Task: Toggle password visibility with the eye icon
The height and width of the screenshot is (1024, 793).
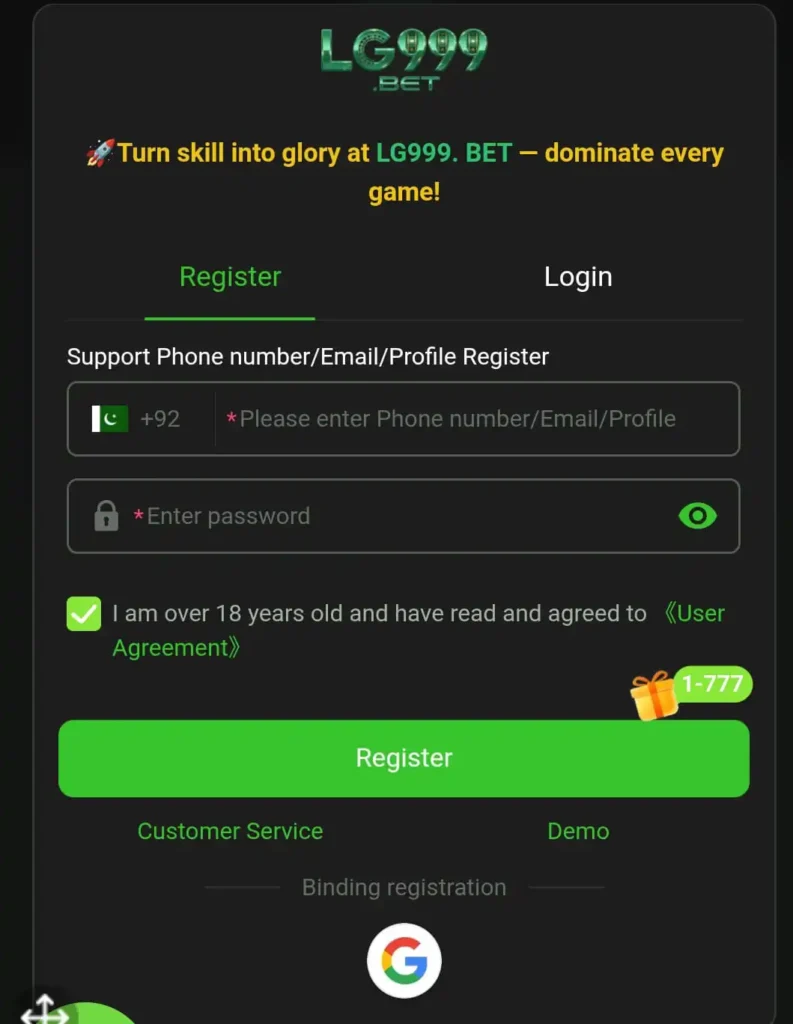Action: pos(697,516)
